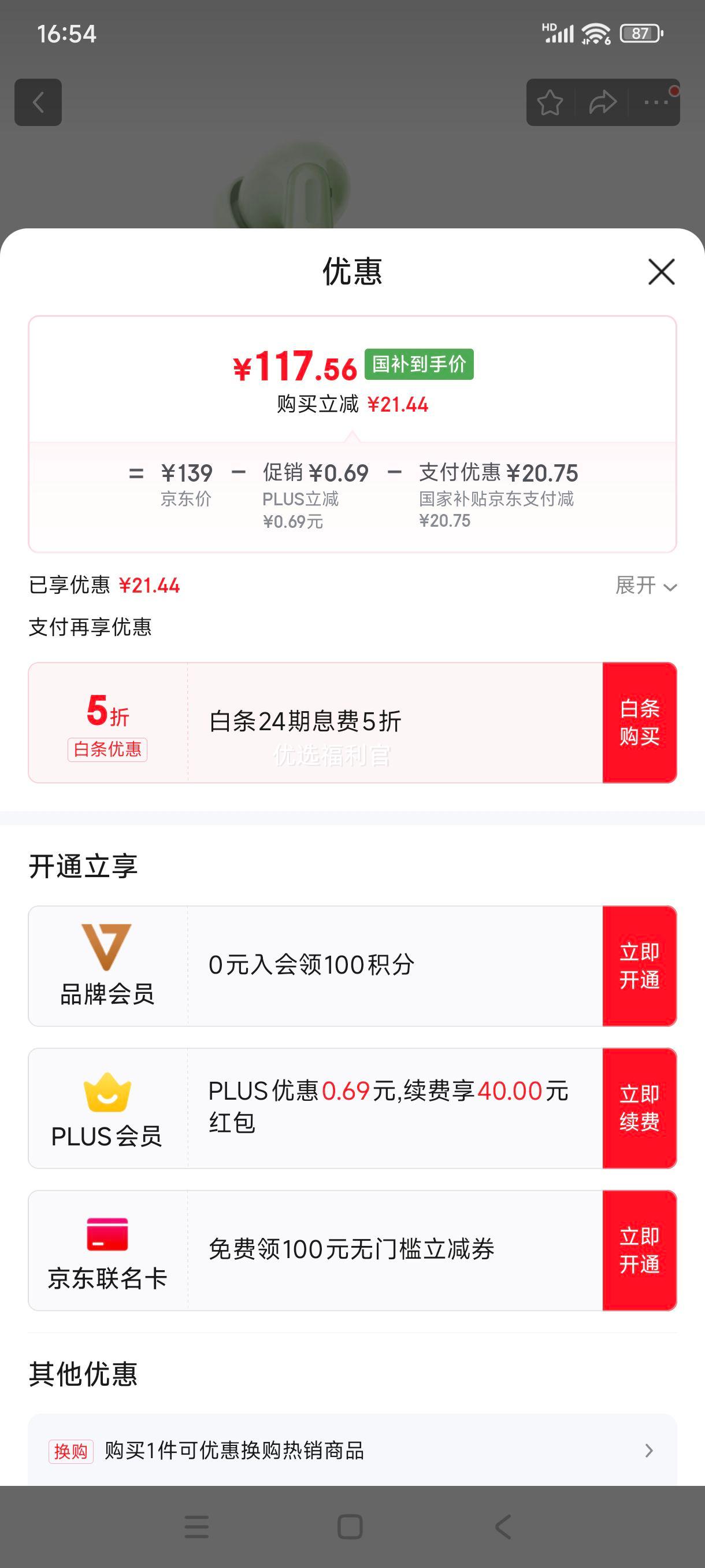
Task: Tap the green 国补到手价 price badge
Action: point(418,364)
